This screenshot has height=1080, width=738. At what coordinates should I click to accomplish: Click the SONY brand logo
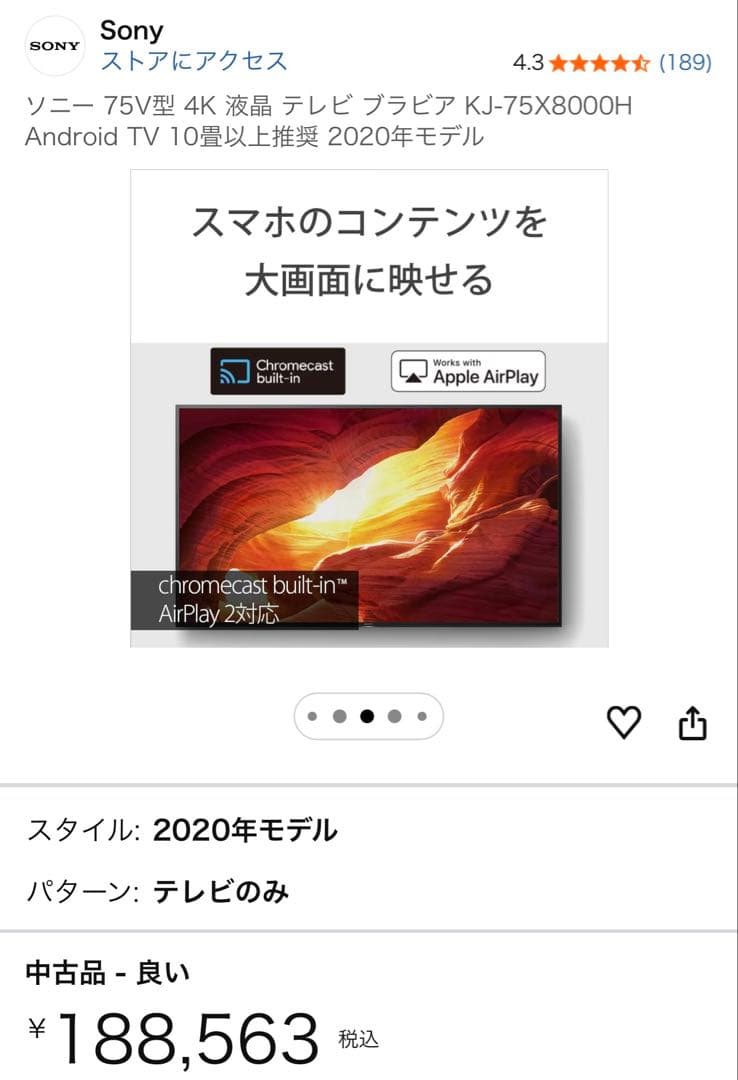click(x=56, y=44)
